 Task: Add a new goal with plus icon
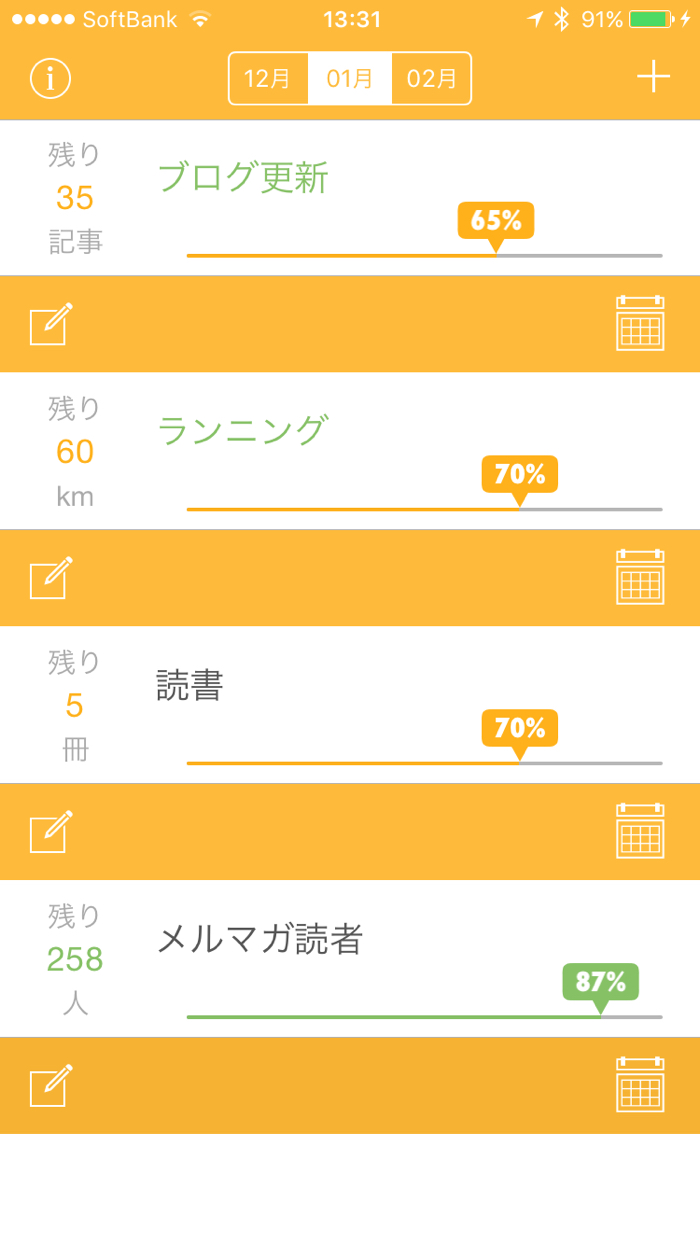[653, 77]
